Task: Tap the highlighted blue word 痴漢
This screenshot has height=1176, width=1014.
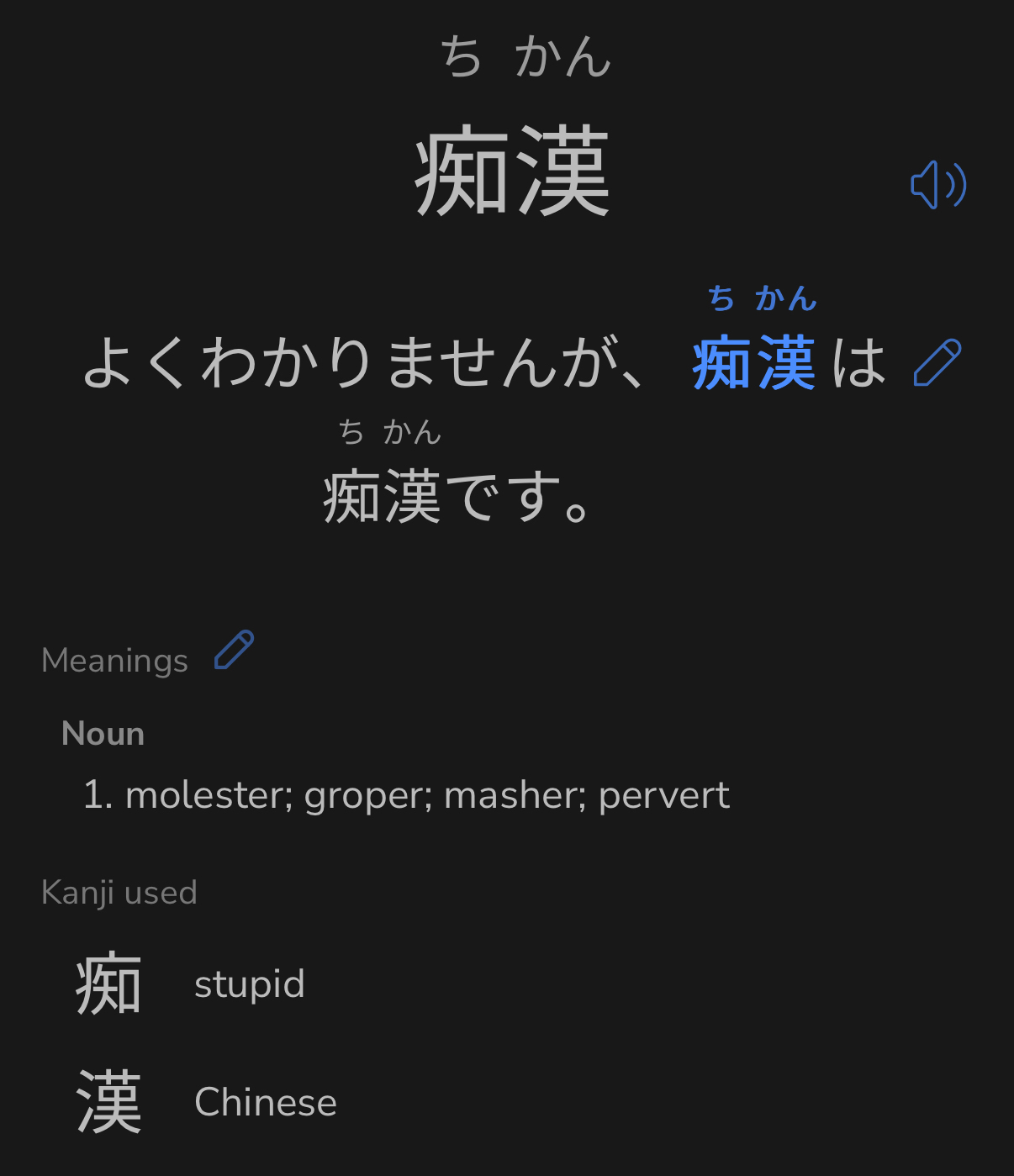Action: click(x=753, y=363)
